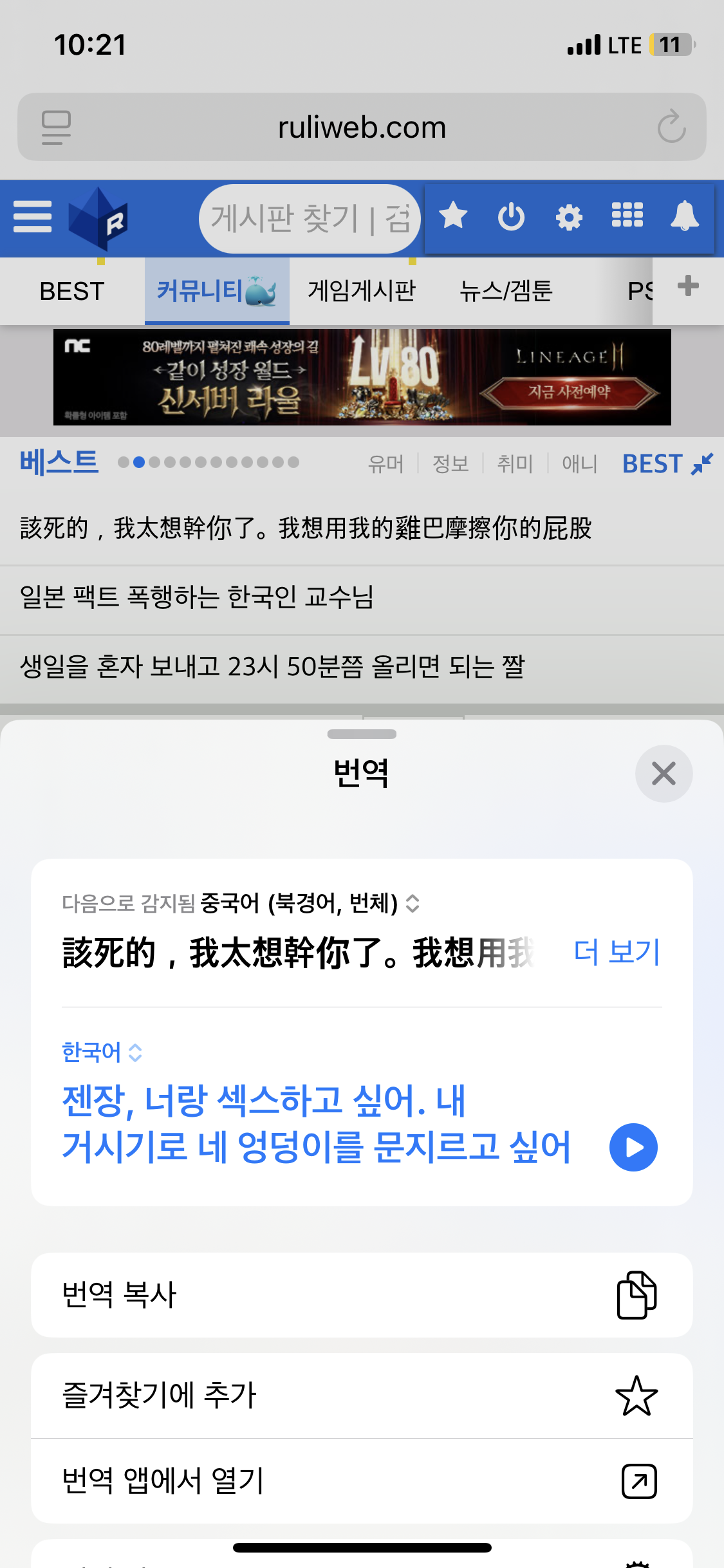
Task: Change the target language 한국어
Action: coord(102,1052)
